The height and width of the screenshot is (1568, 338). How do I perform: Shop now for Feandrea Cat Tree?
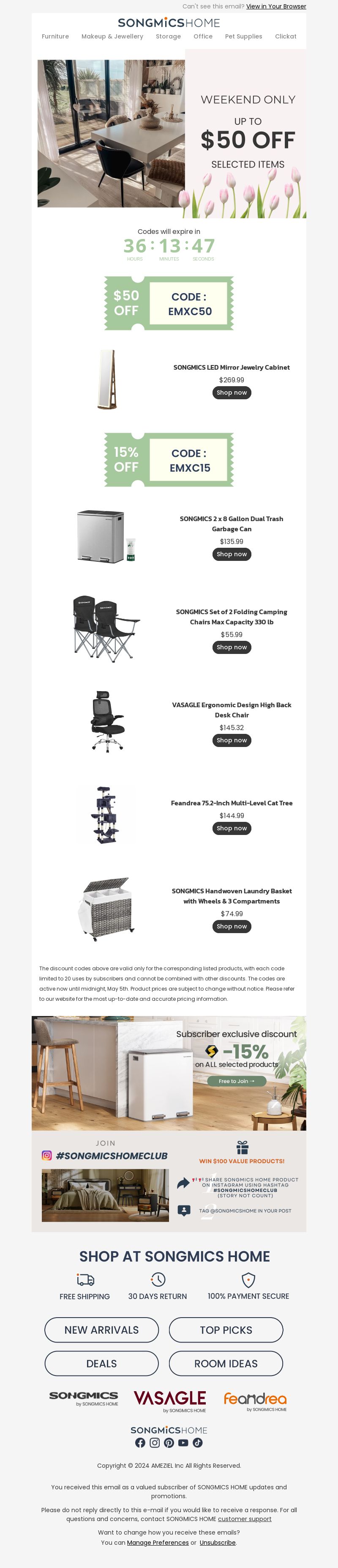[x=232, y=828]
